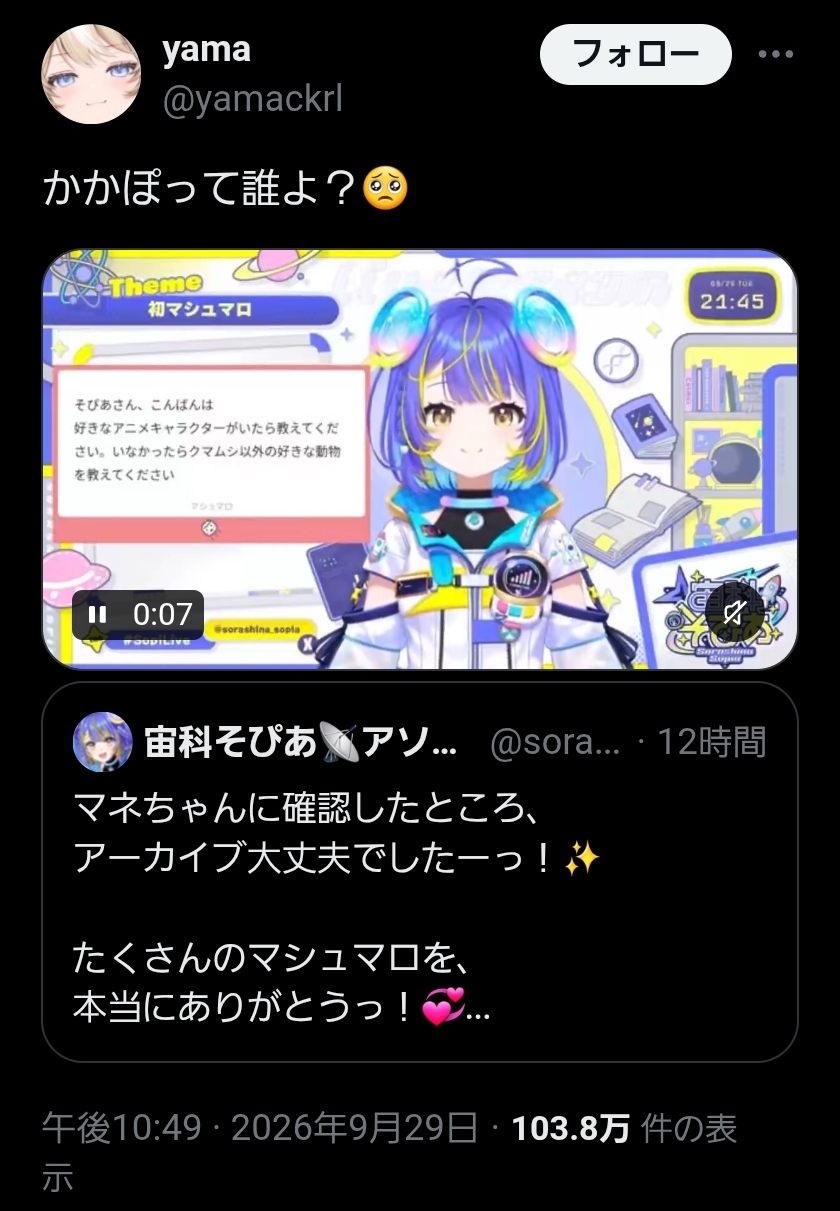Open yama's profile avatar
The image size is (840, 1211).
[91, 74]
